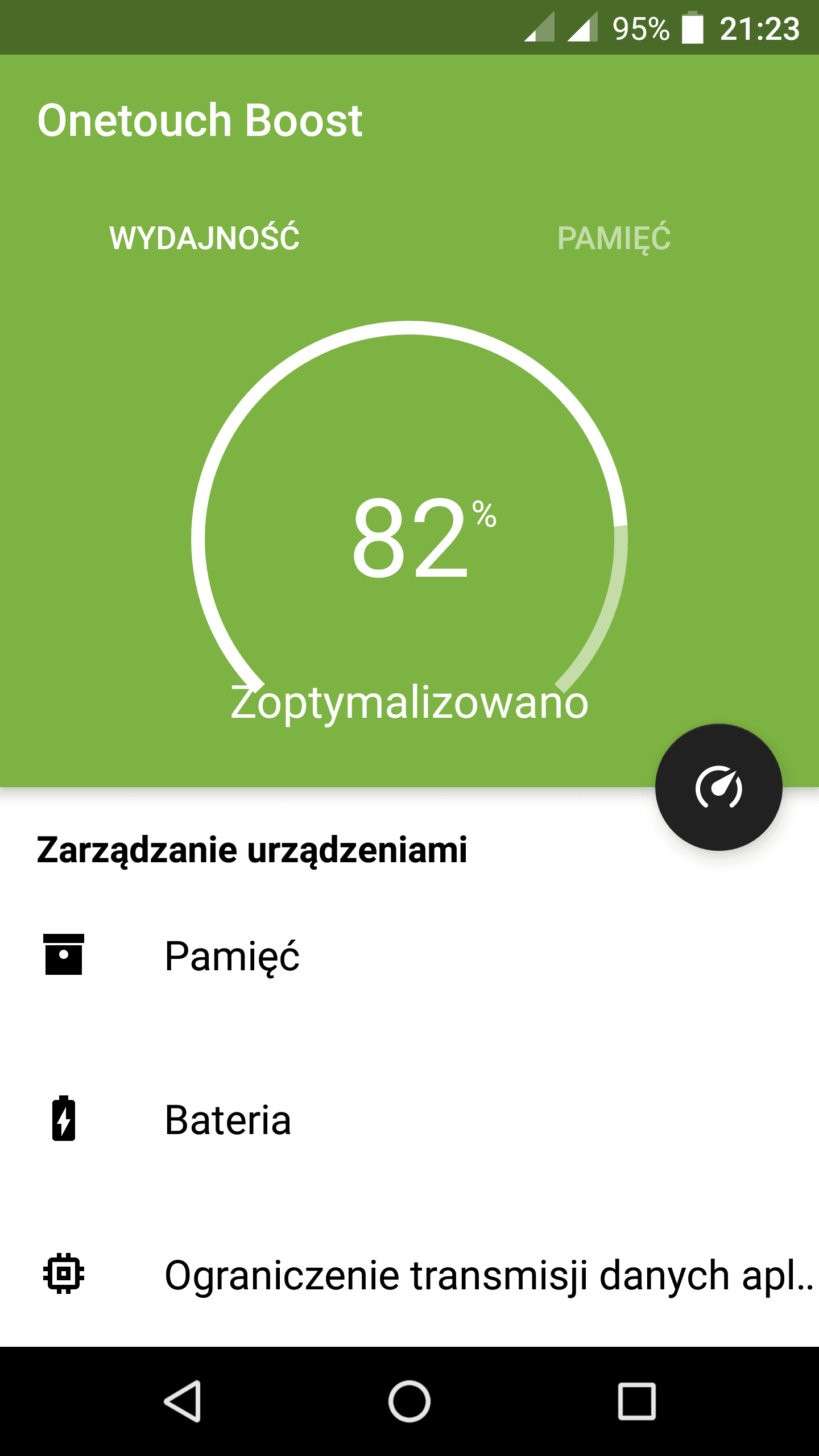This screenshot has width=819, height=1456.
Task: Go back with the system back button
Action: click(182, 1401)
